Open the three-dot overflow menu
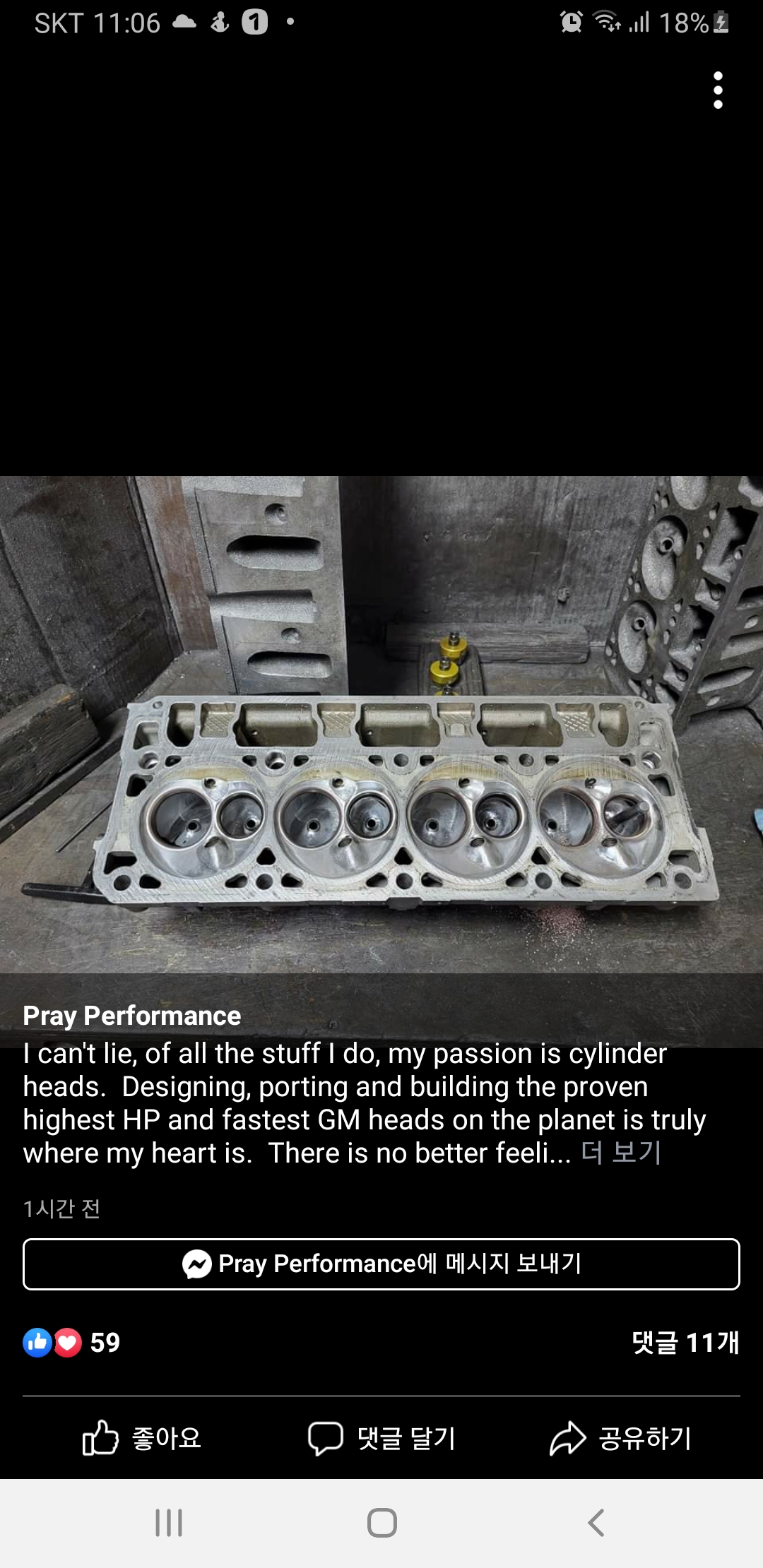The image size is (763, 1568). tap(718, 90)
